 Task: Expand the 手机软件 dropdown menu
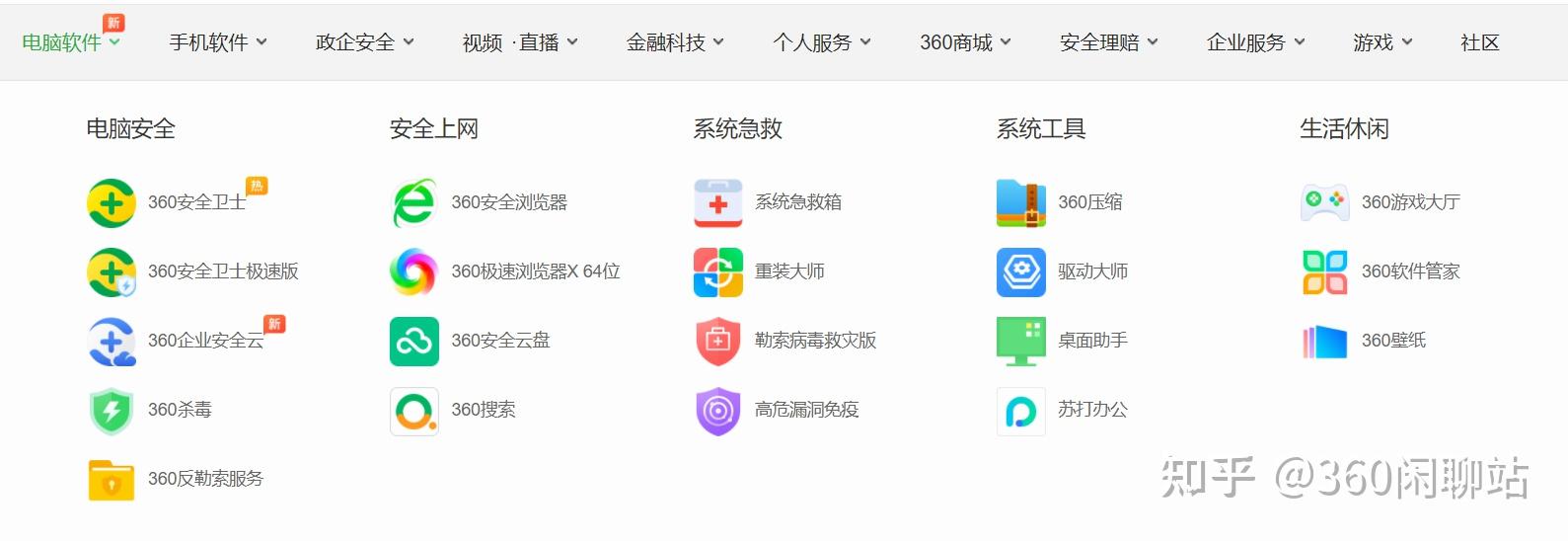(217, 42)
